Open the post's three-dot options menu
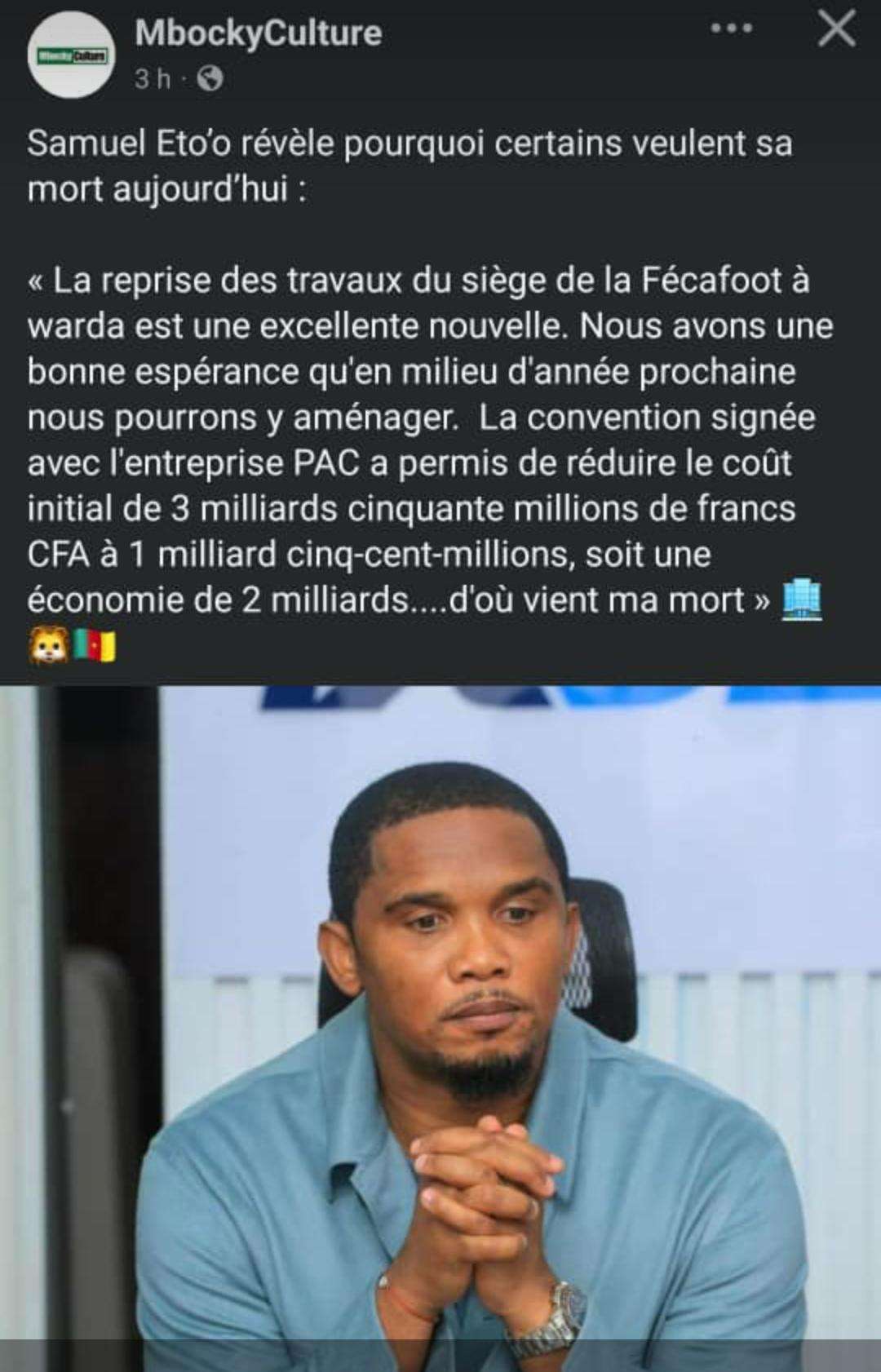 pyautogui.click(x=731, y=29)
